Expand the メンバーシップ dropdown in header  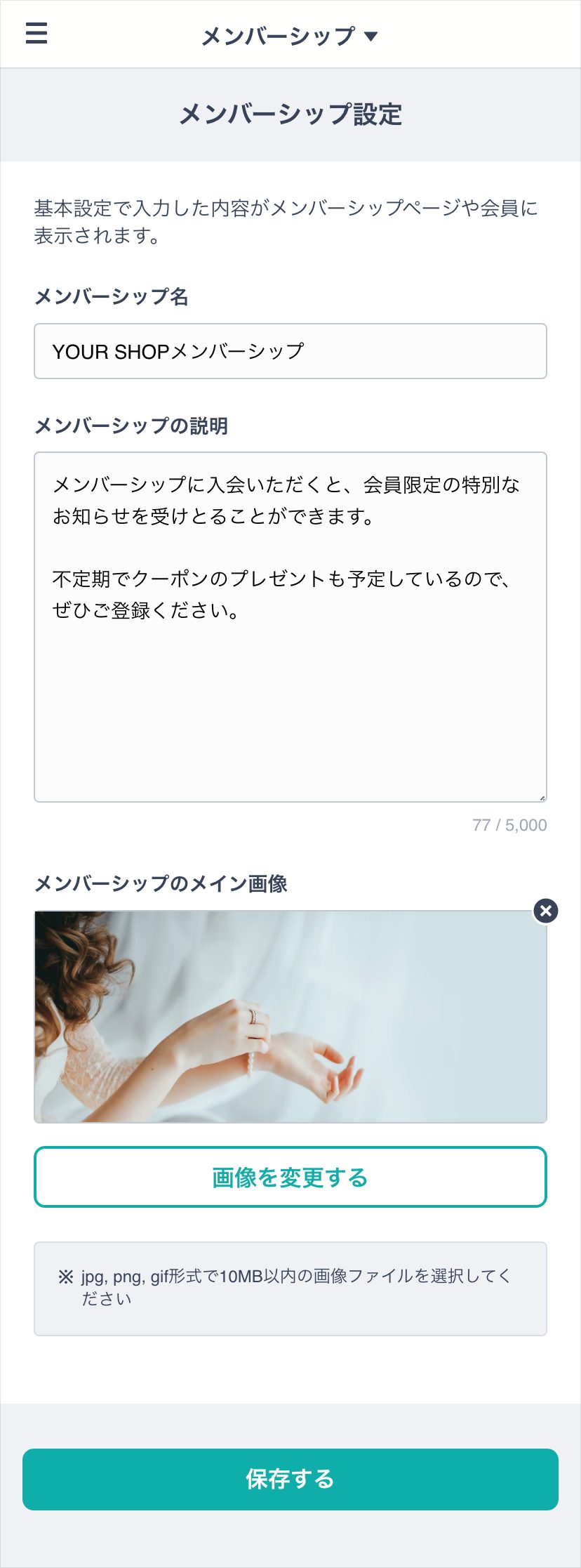coord(290,36)
